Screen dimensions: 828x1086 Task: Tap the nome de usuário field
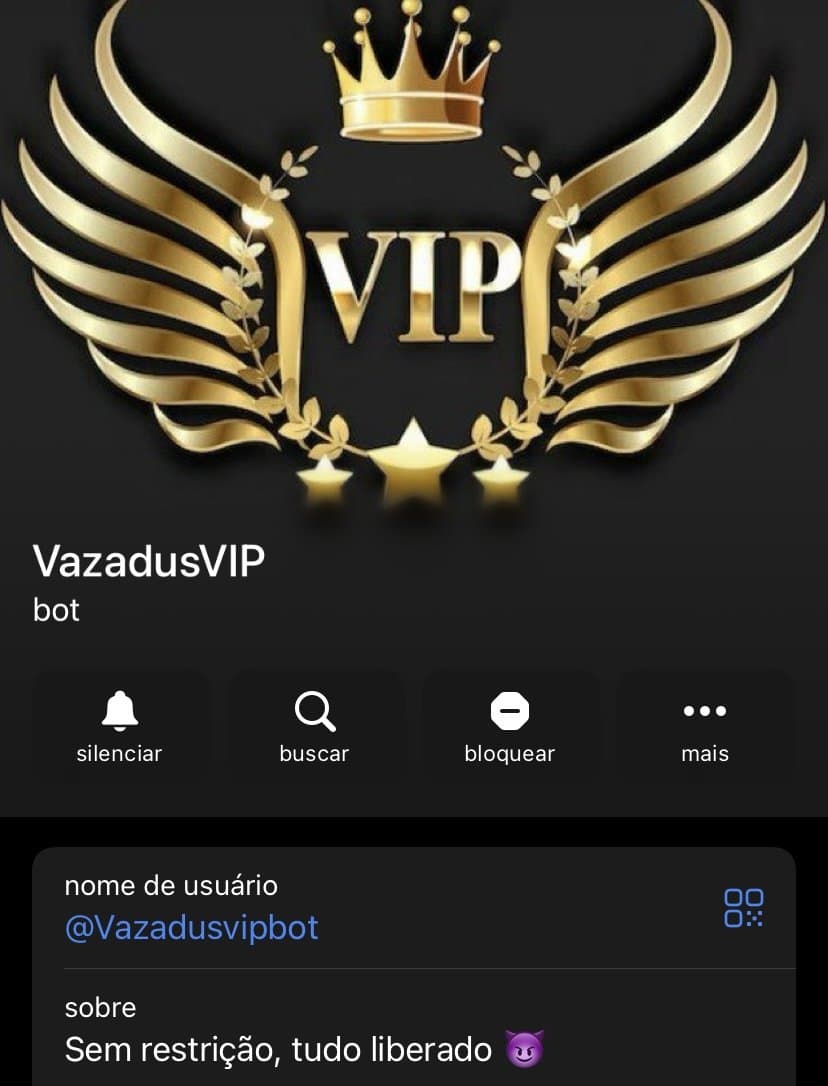[x=171, y=885]
